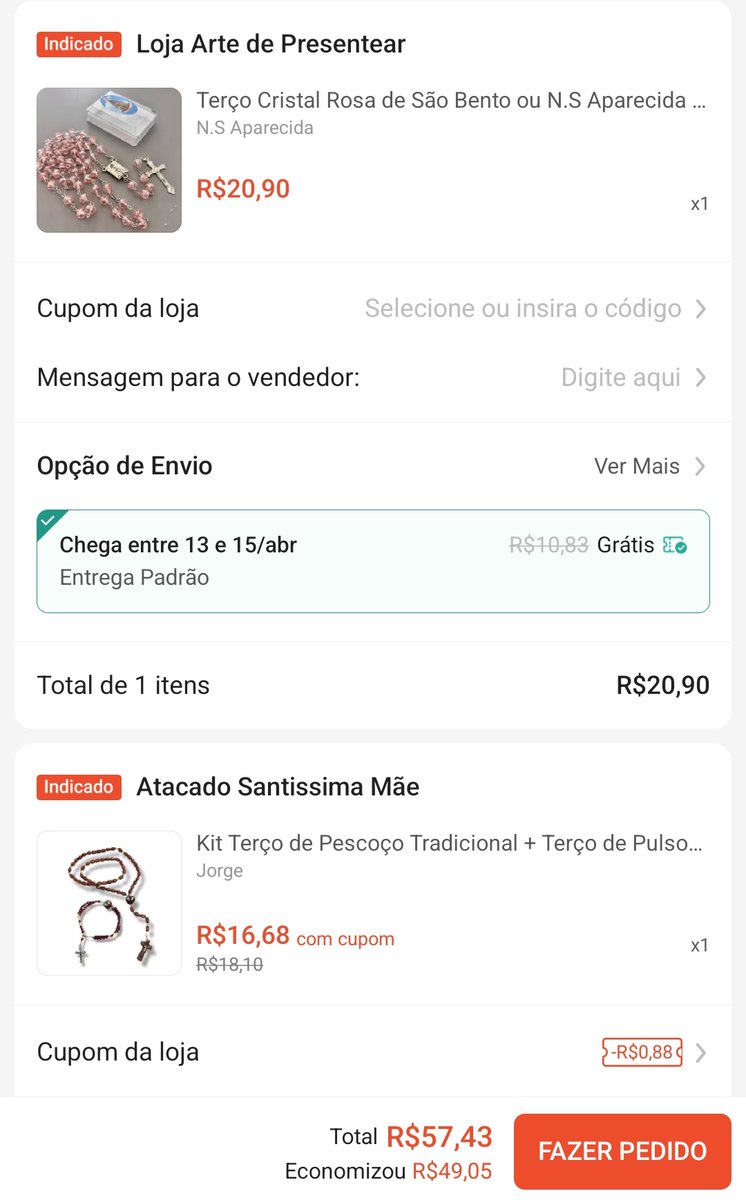Open the Kit Terço de Pescoço product

449,843
